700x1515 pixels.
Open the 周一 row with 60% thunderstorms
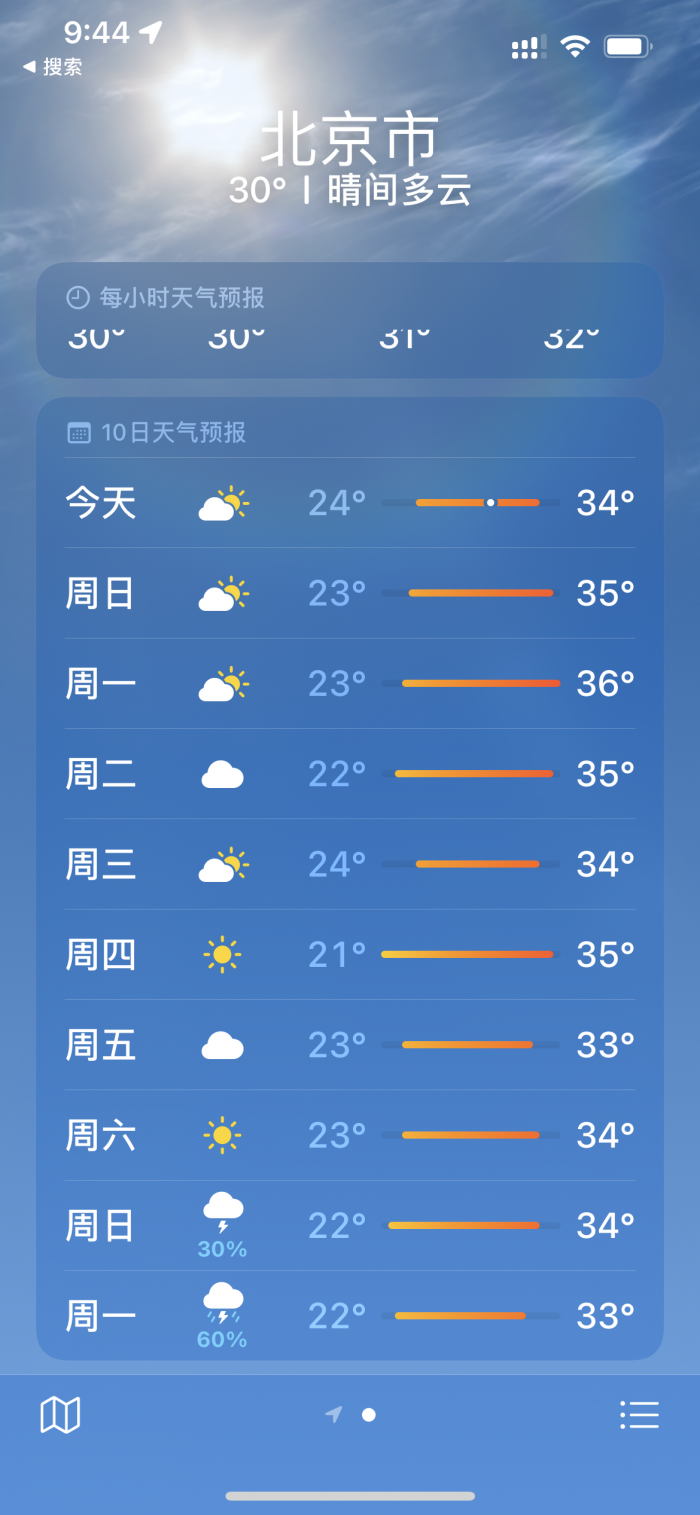350,1316
